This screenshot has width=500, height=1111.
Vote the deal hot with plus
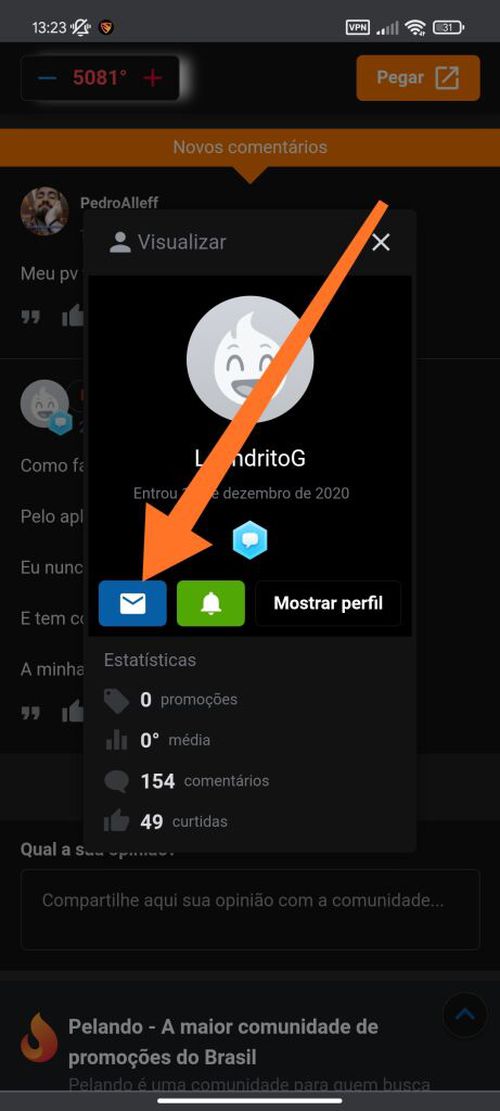pos(153,78)
